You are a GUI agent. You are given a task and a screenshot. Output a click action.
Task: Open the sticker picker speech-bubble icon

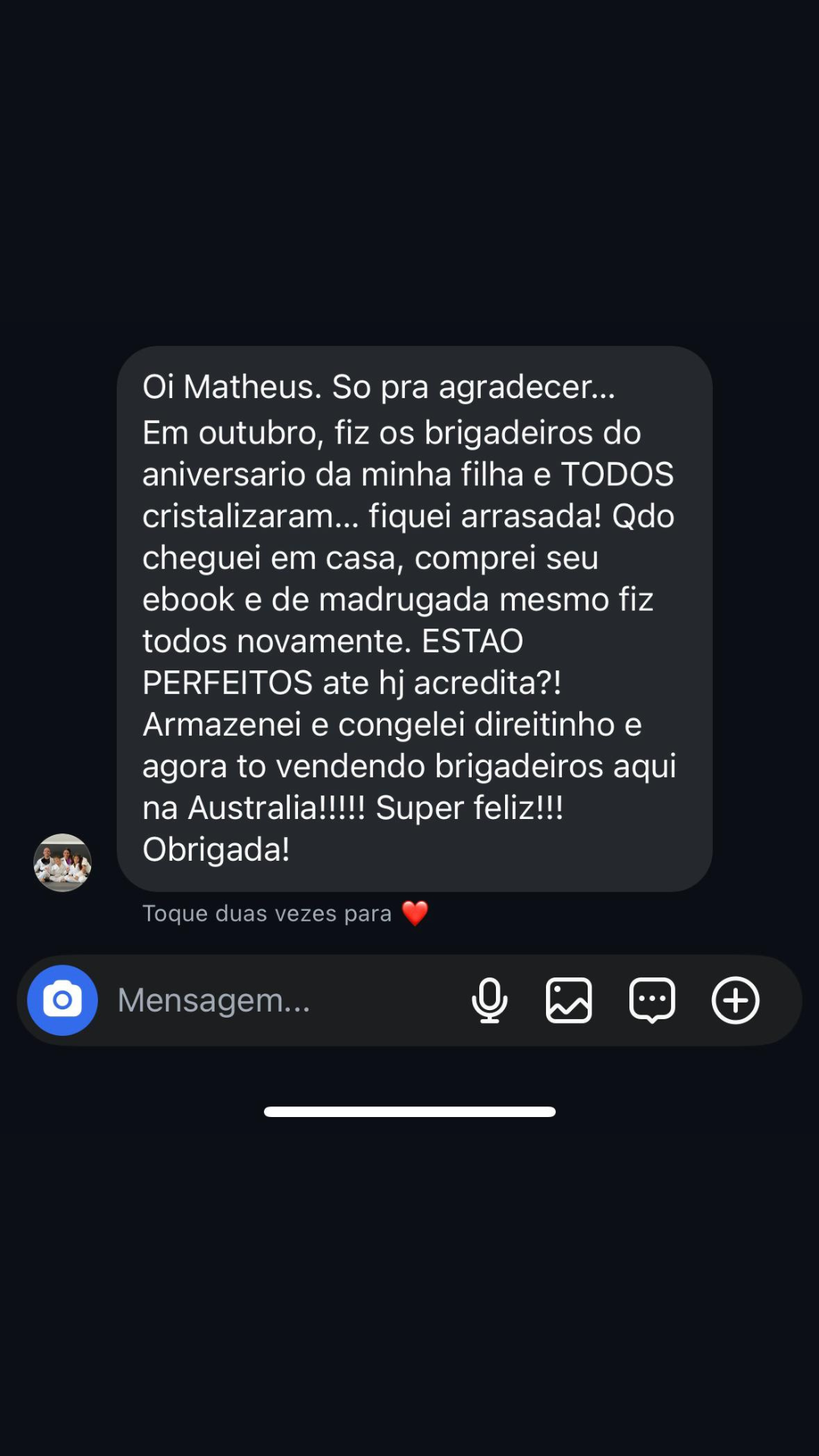click(651, 1000)
